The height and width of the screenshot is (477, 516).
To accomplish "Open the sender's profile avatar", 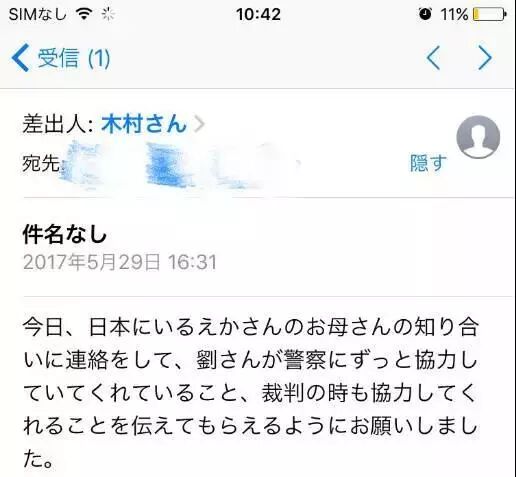I will click(x=478, y=137).
